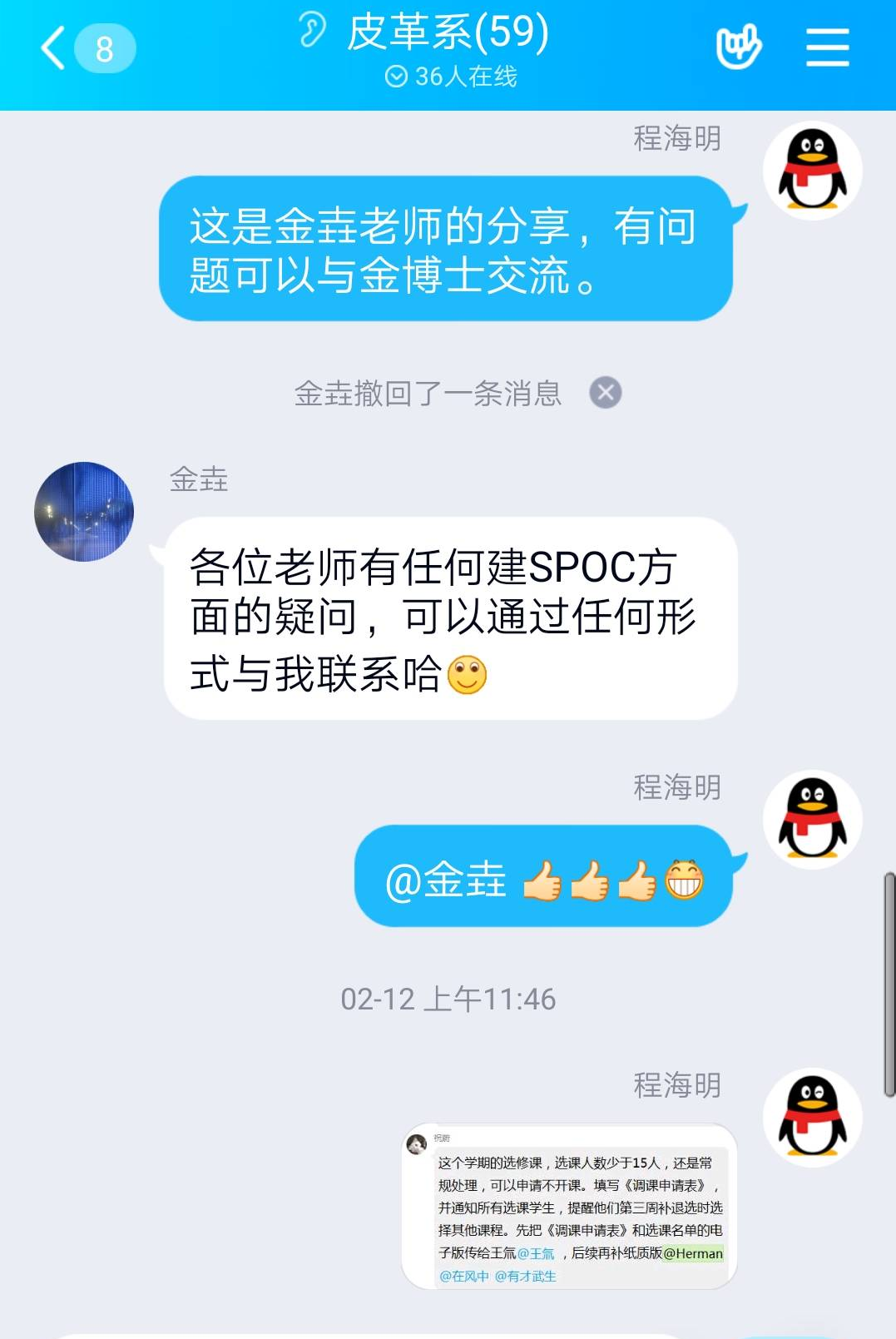
Task: View 金垚's profile avatar
Action: (84, 512)
